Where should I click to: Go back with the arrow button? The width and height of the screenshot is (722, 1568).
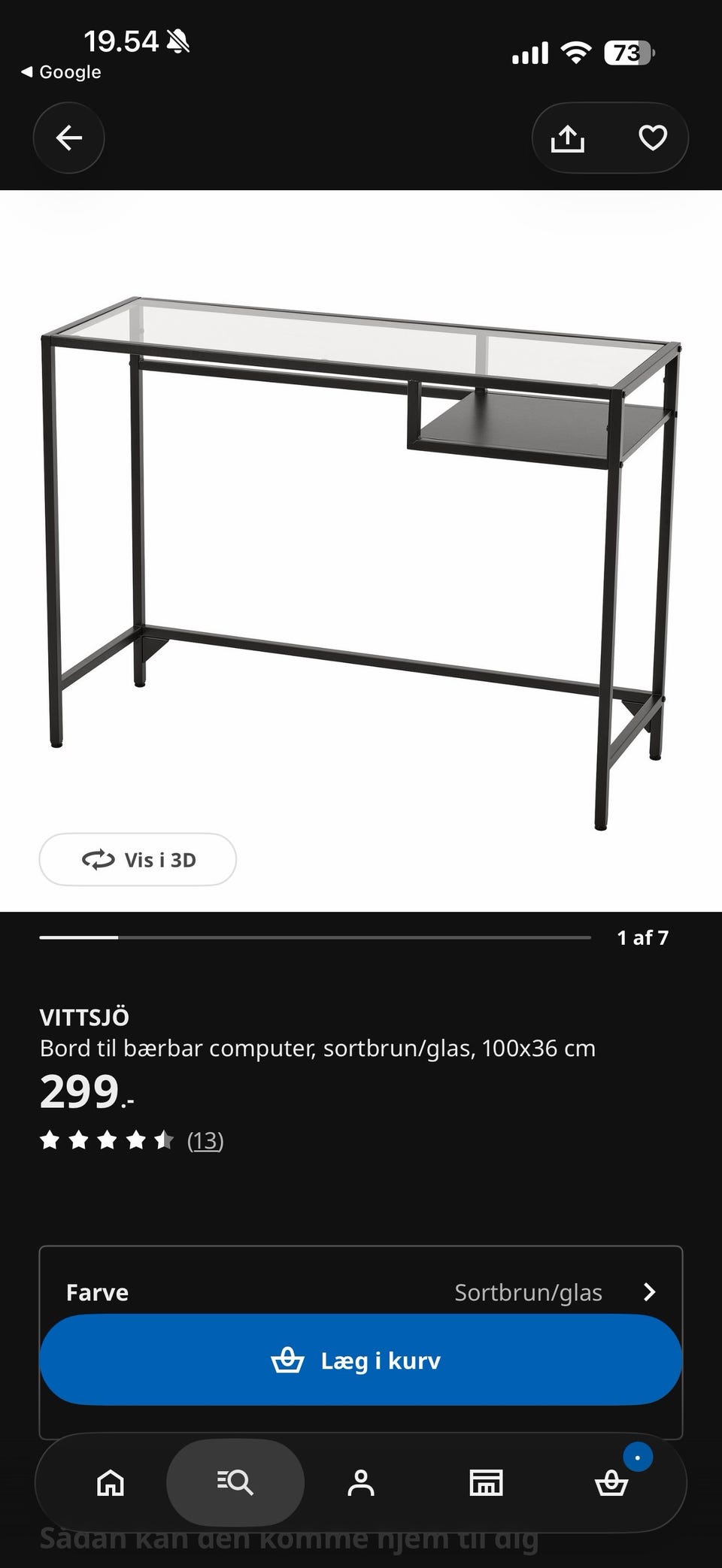coord(68,138)
